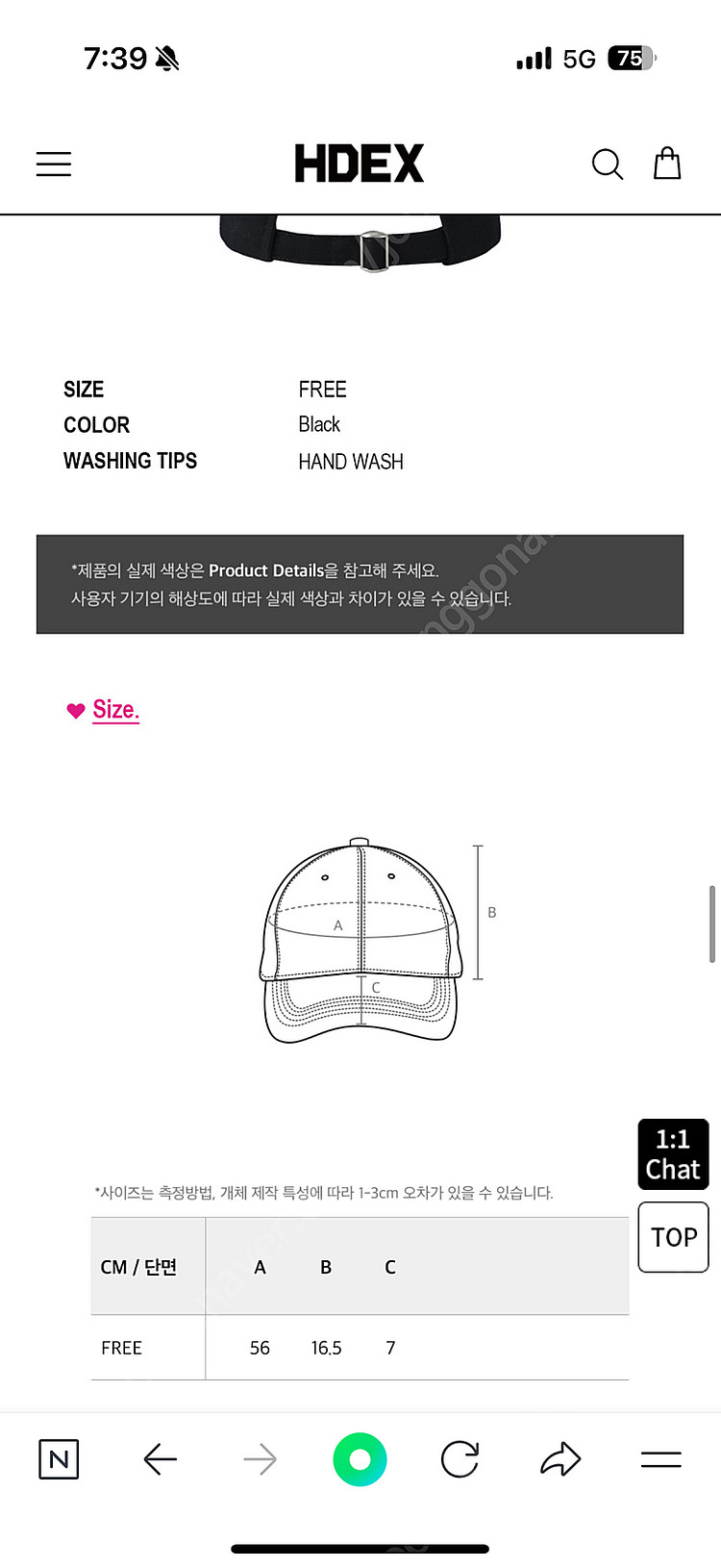Start a 1:1 Chat
The image size is (721, 1568).
673,1154
